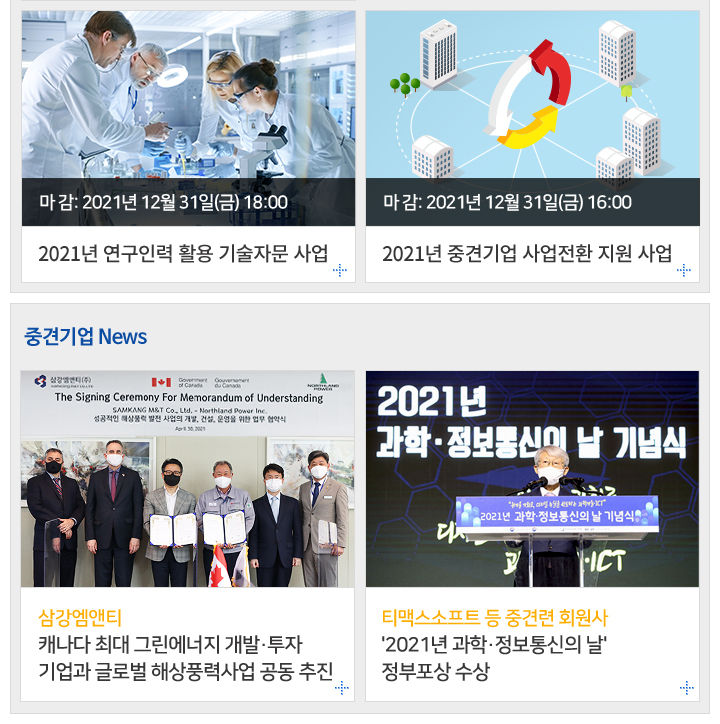
Task: Tap the plus icon on 삼강엠앤티 news card
Action: point(341,687)
